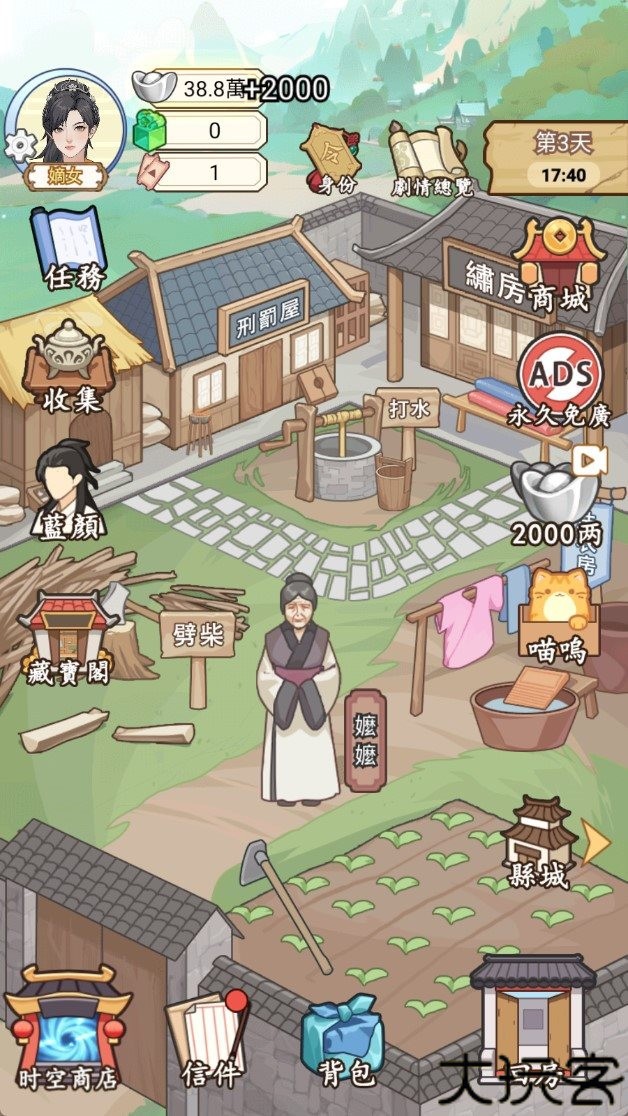
Task: Check 信件 letters with red dot
Action: pos(211,1040)
